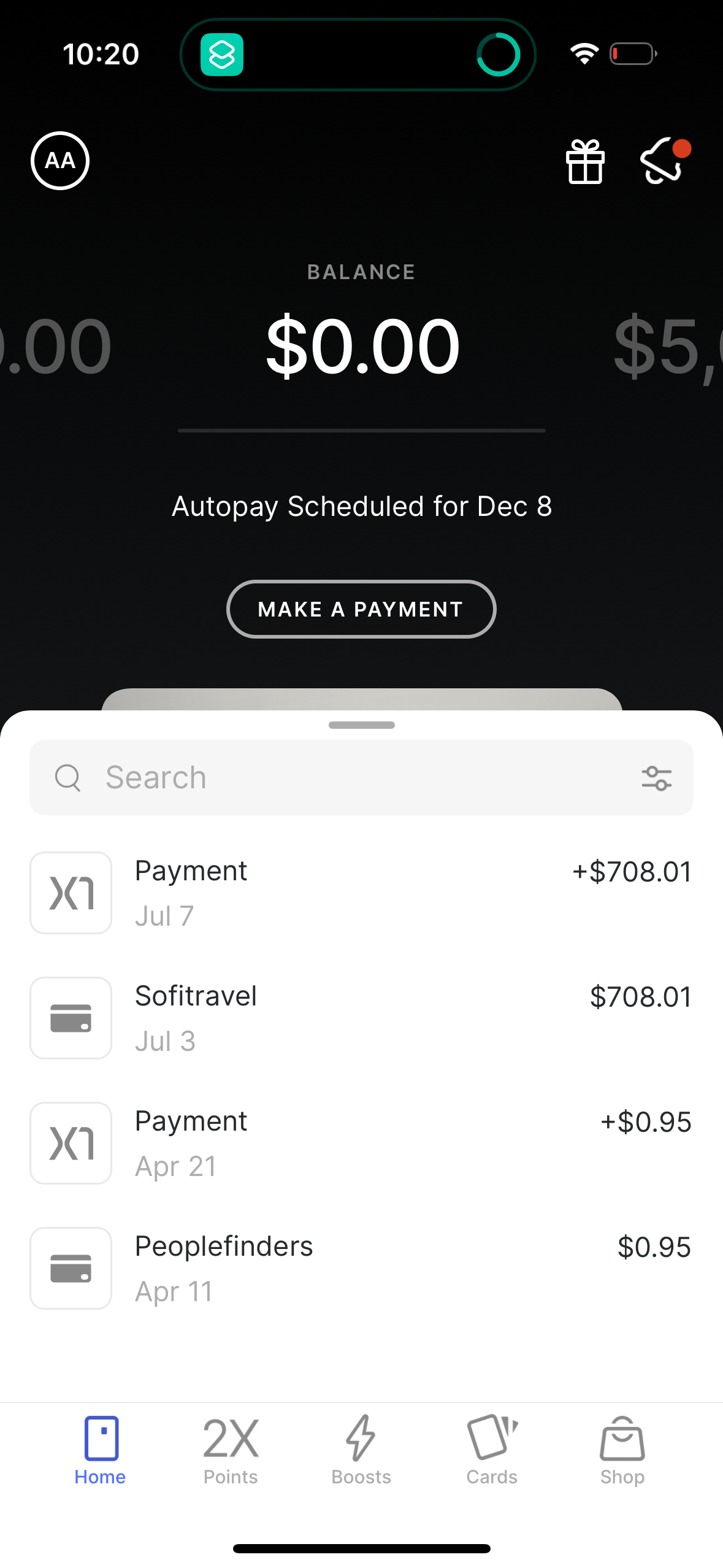Open the gift rewards icon
Viewport: 723px width, 1568px height.
click(585, 162)
